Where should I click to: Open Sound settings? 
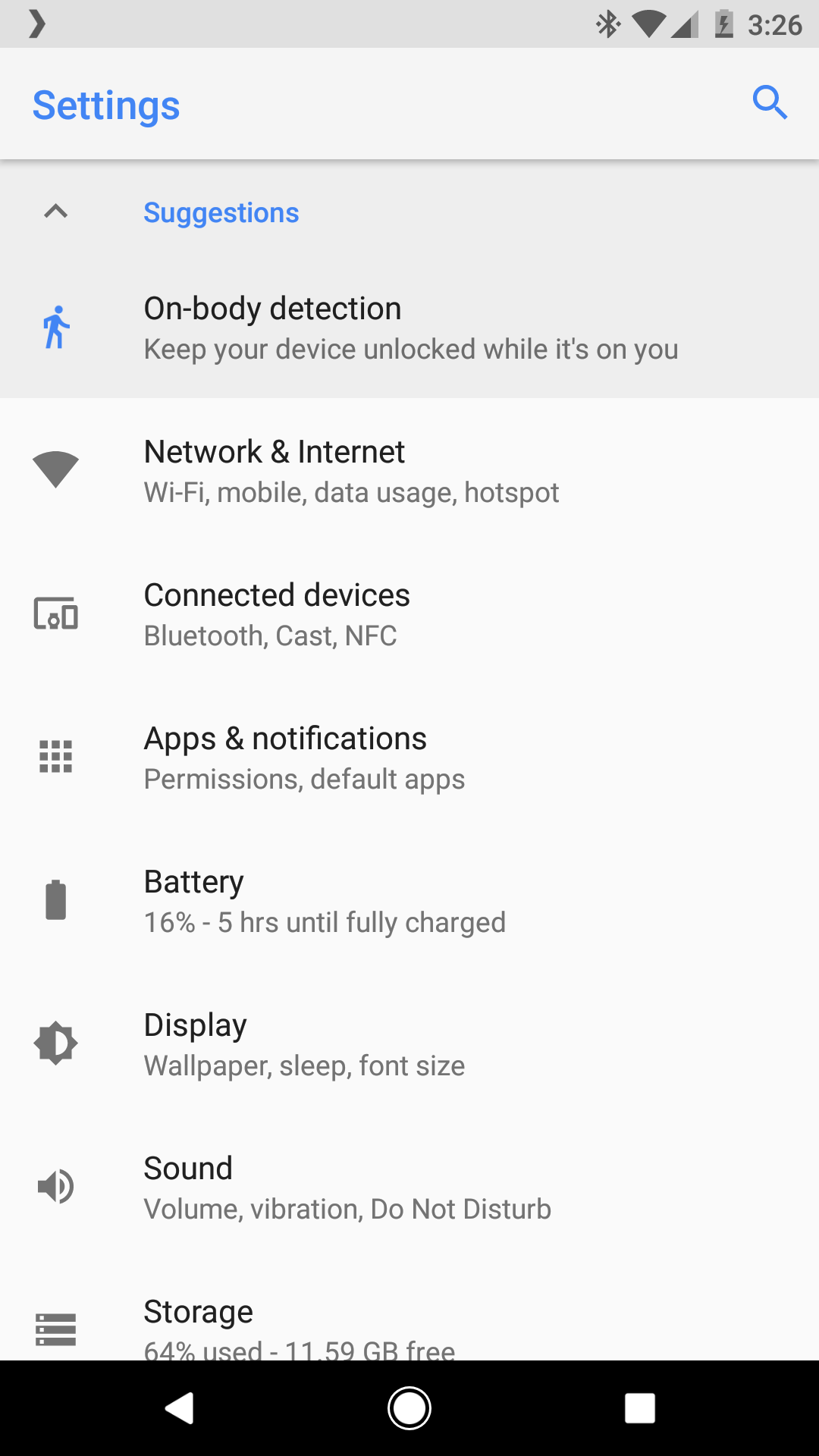tap(409, 1186)
